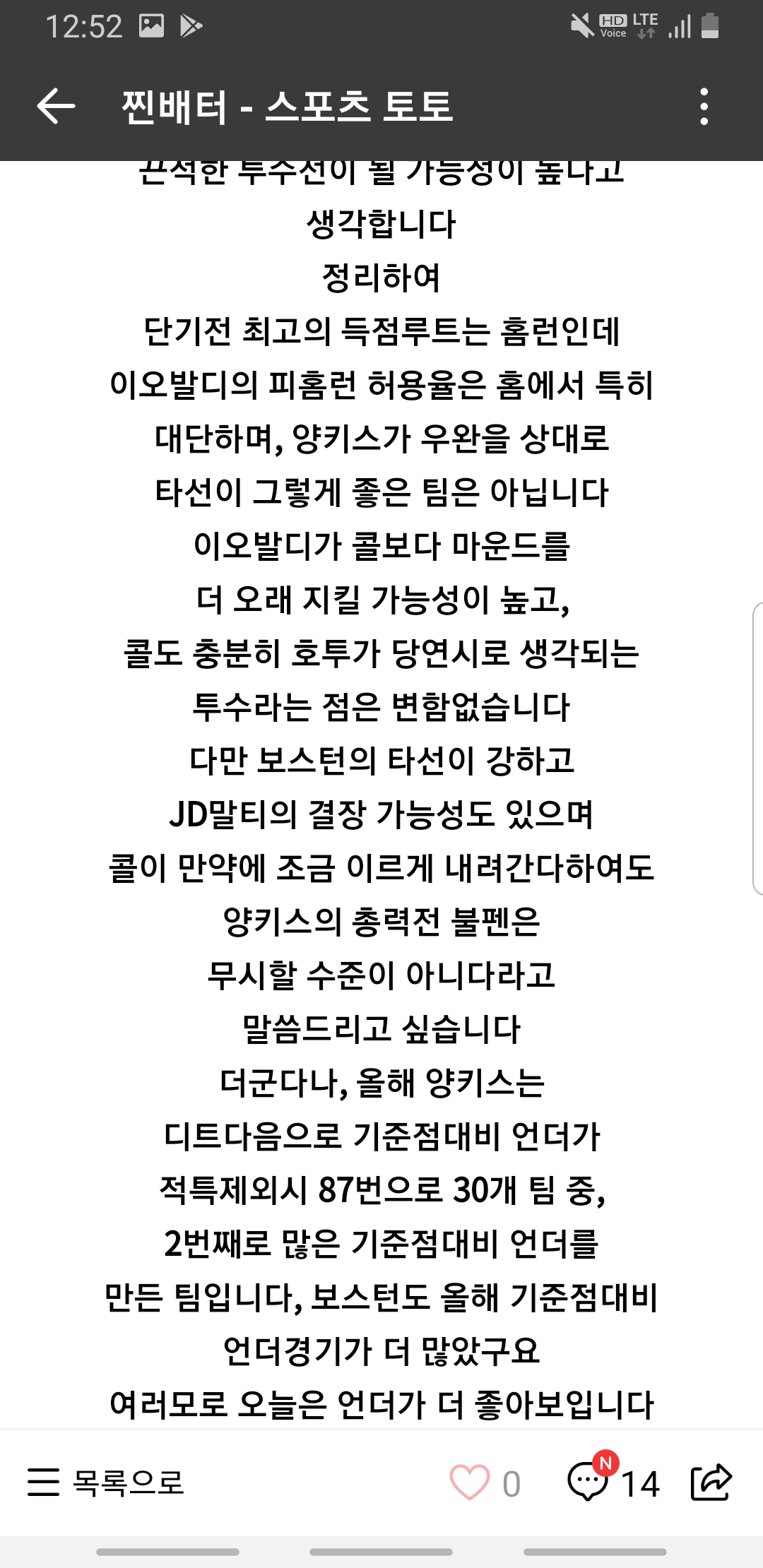The image size is (763, 1568).
Task: Like this post with the heart
Action: tap(470, 1482)
